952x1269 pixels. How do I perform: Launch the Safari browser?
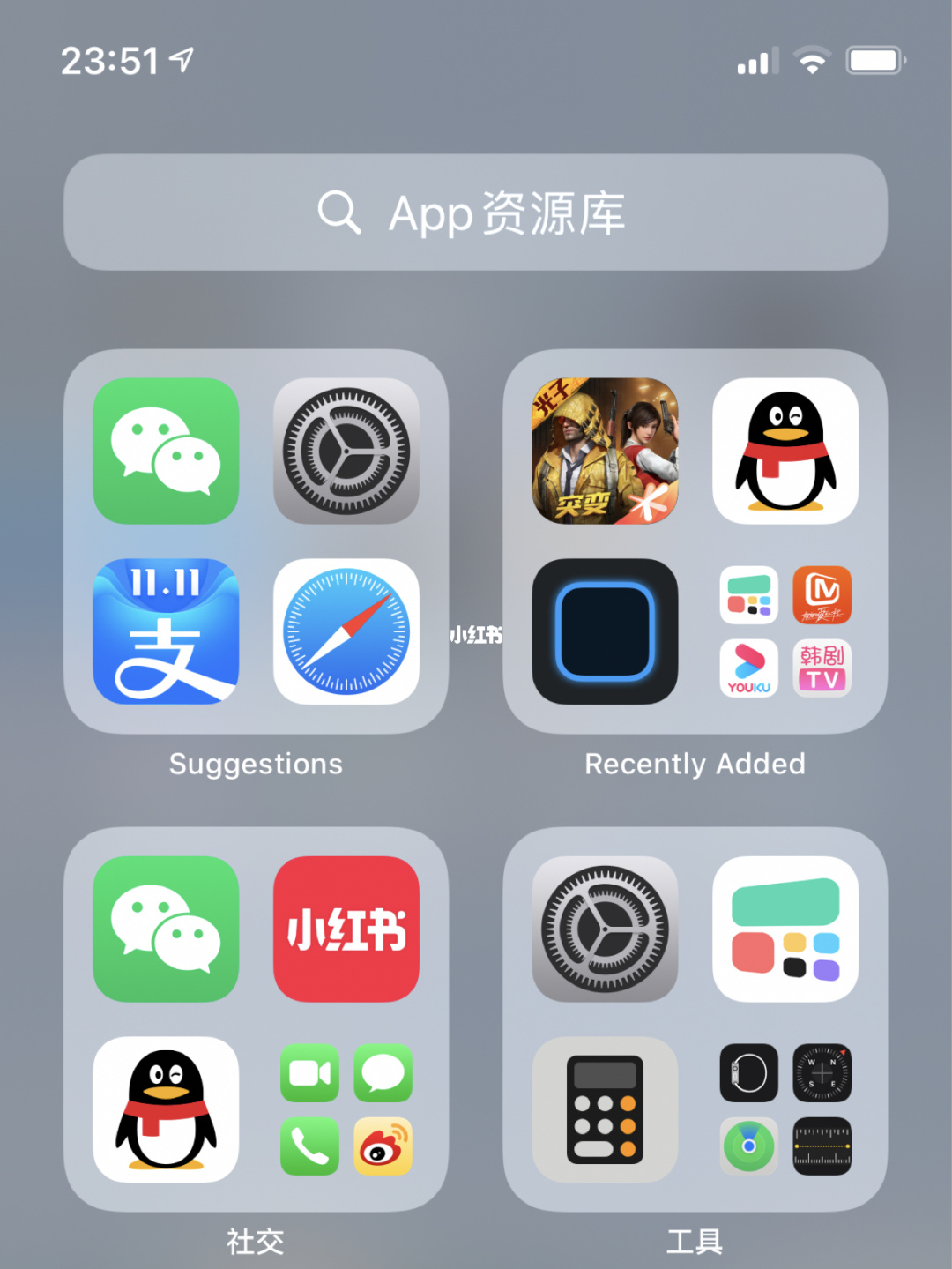coord(346,631)
